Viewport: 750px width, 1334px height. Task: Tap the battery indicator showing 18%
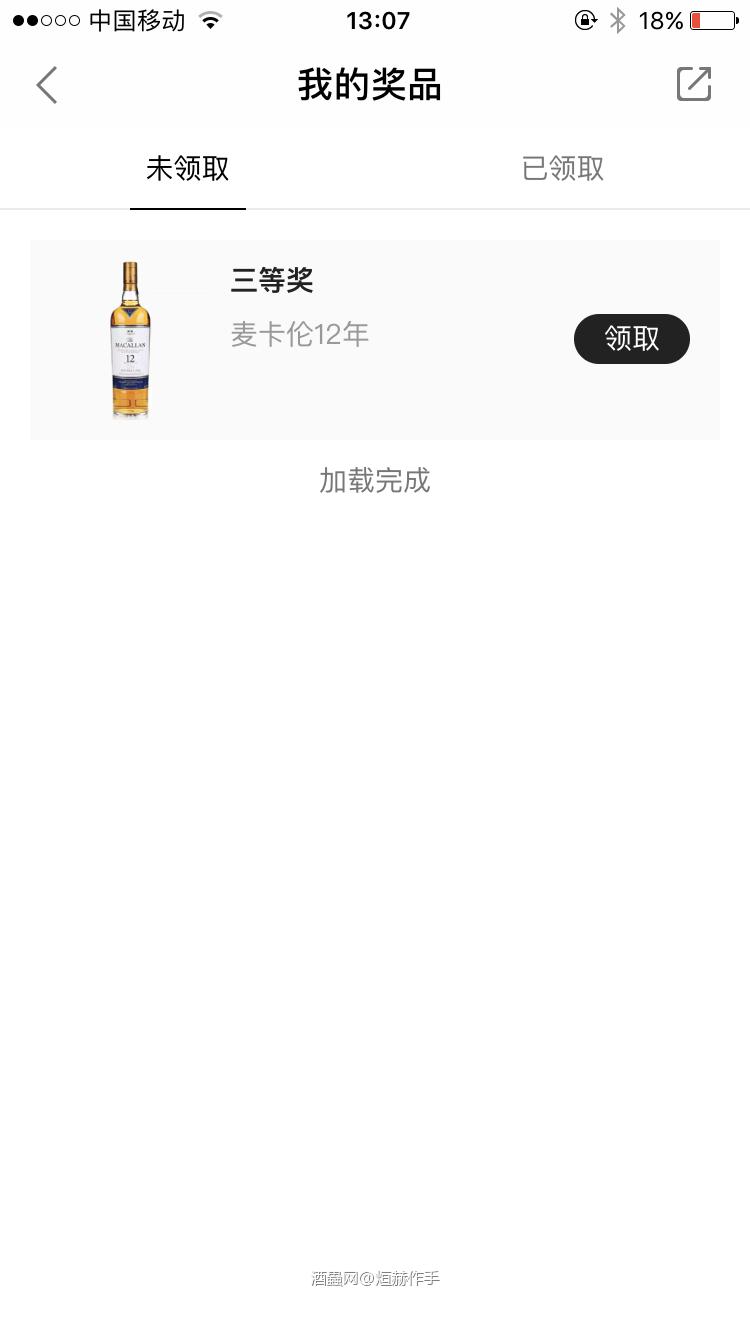[686, 18]
